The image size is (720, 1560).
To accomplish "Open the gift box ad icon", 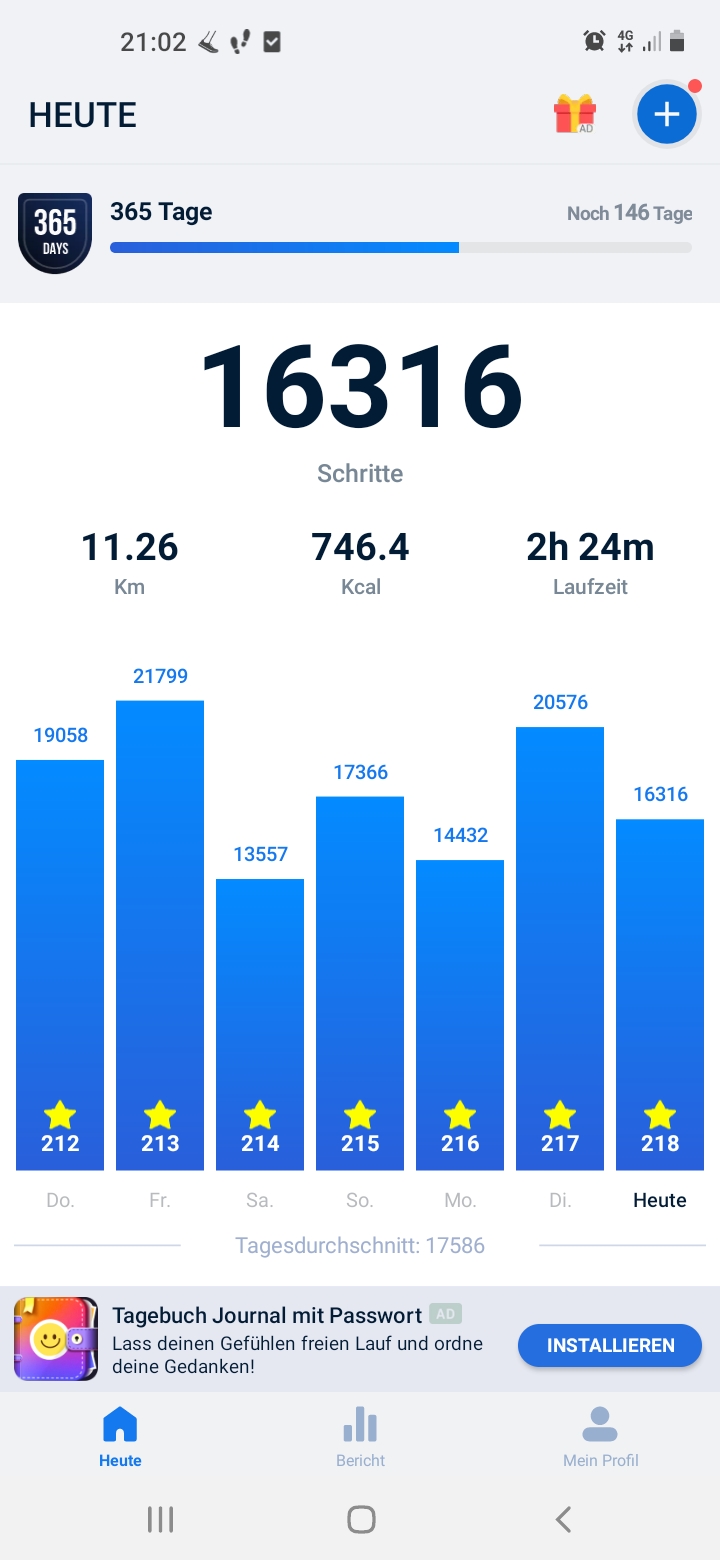I will 575,114.
